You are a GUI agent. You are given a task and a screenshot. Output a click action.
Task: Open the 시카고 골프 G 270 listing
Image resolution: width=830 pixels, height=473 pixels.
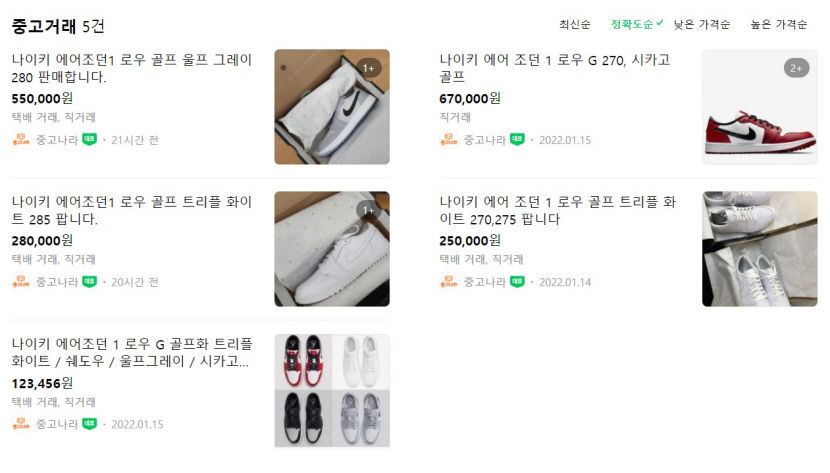tap(554, 68)
